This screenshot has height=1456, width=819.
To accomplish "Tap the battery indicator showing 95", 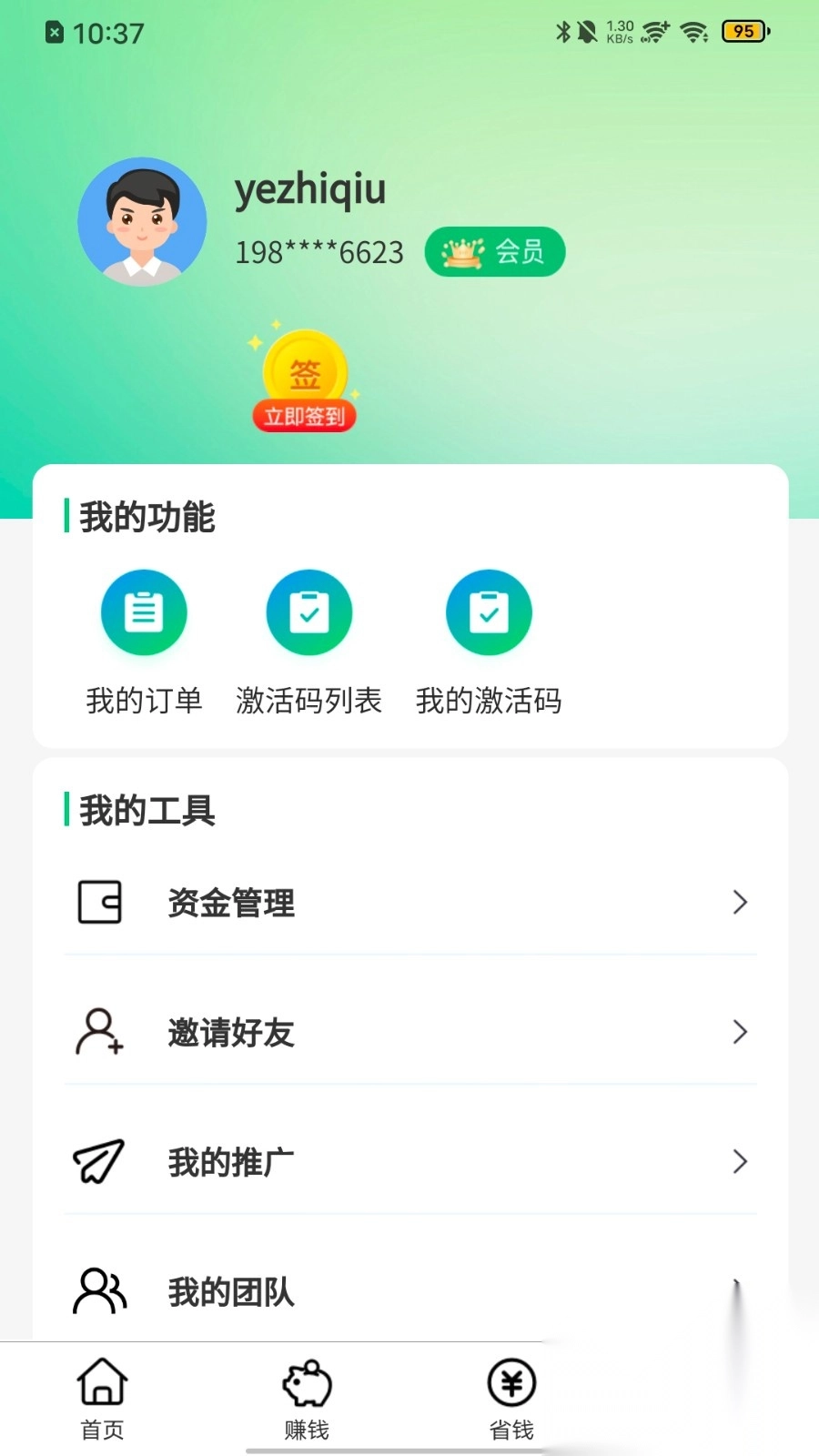I will pos(743,31).
